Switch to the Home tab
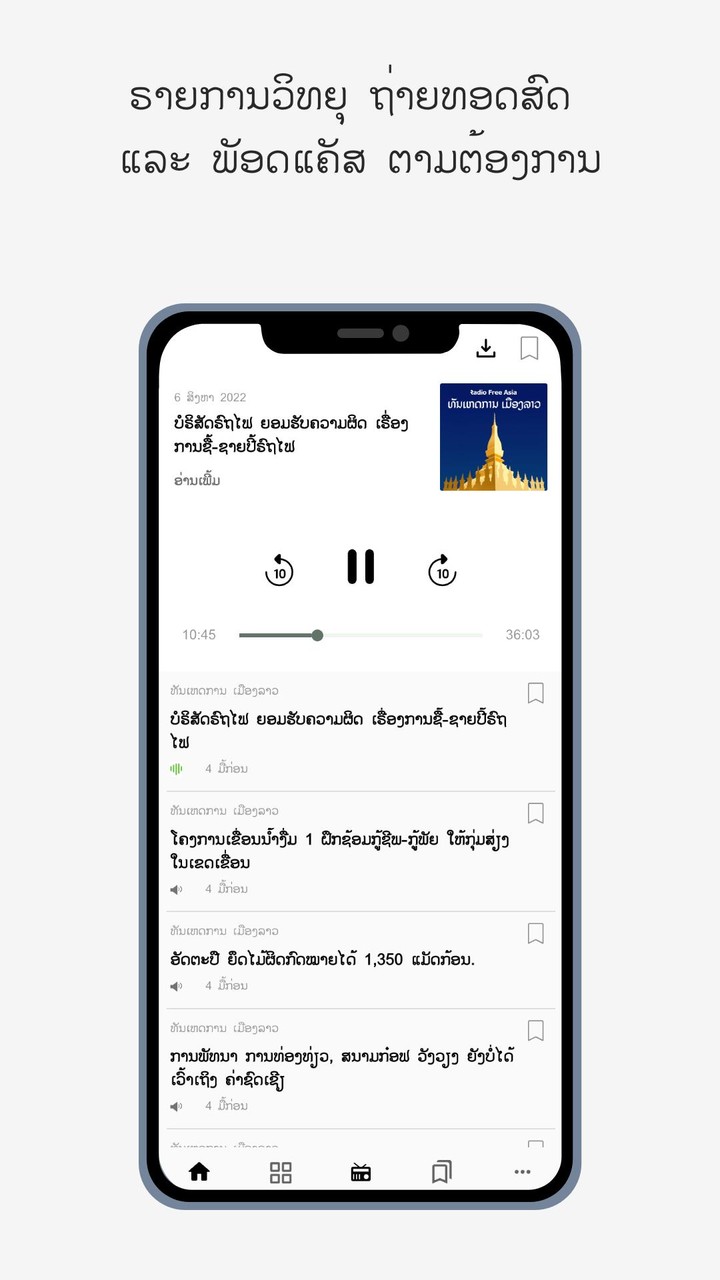The height and width of the screenshot is (1280, 720). 200,1172
